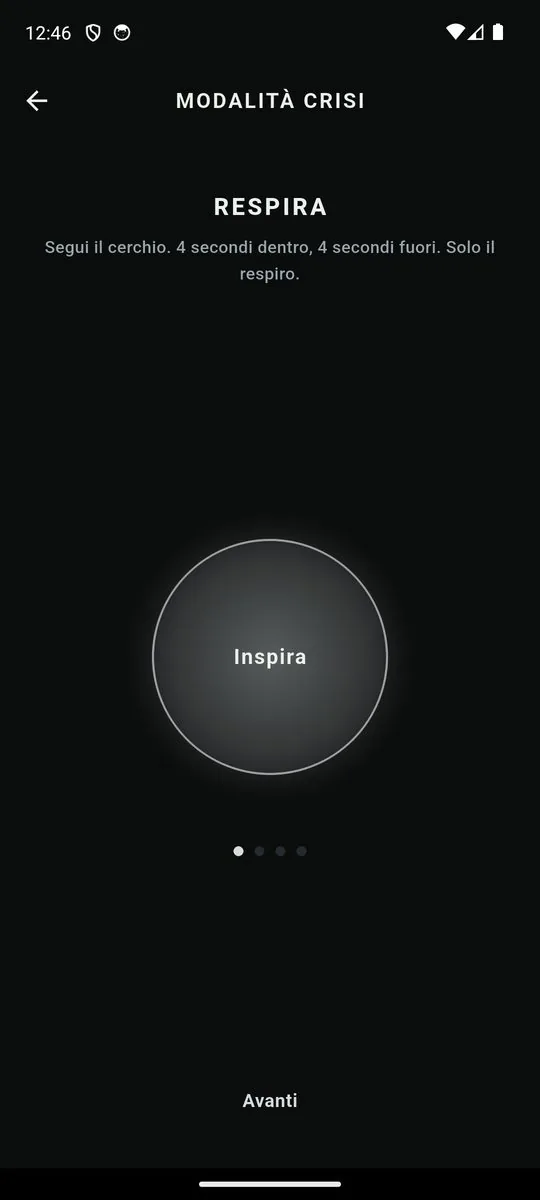Tap the Inspira breathing circle
Image resolution: width=540 pixels, height=1200 pixels.
(270, 657)
